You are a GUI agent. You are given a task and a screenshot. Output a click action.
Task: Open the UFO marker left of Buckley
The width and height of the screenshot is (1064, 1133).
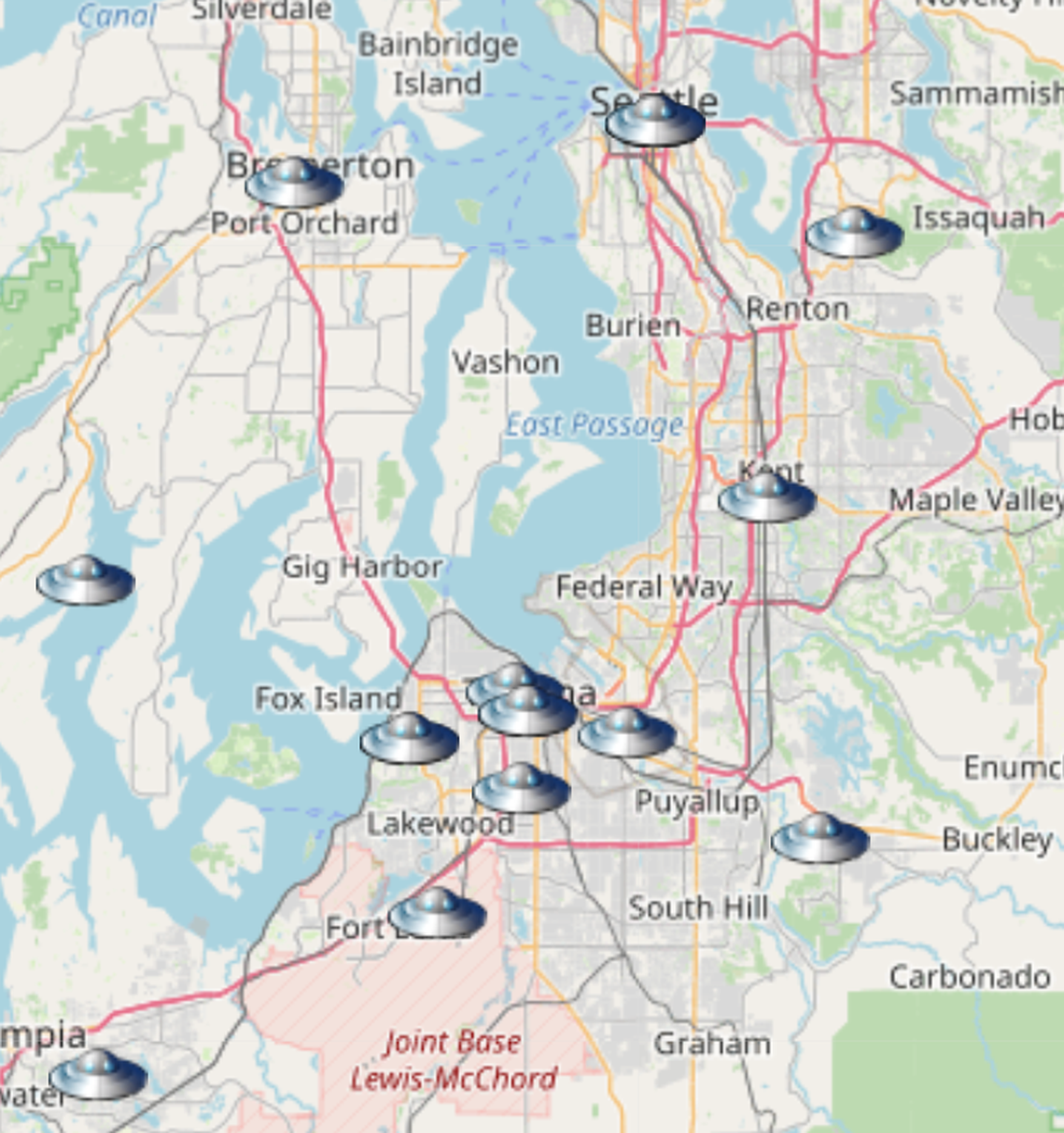tap(820, 838)
